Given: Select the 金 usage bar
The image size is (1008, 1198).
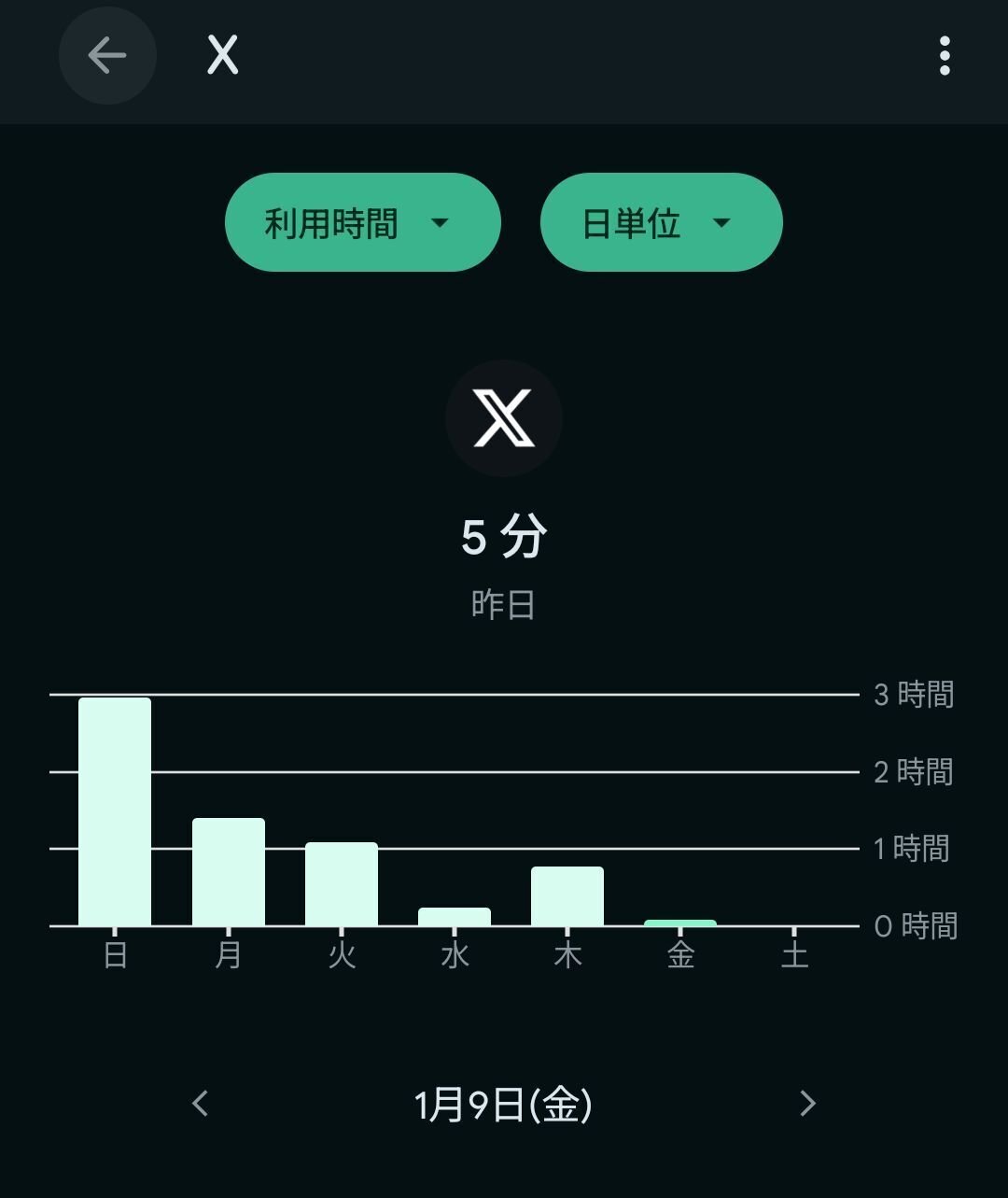Looking at the screenshot, I should pyautogui.click(x=680, y=923).
